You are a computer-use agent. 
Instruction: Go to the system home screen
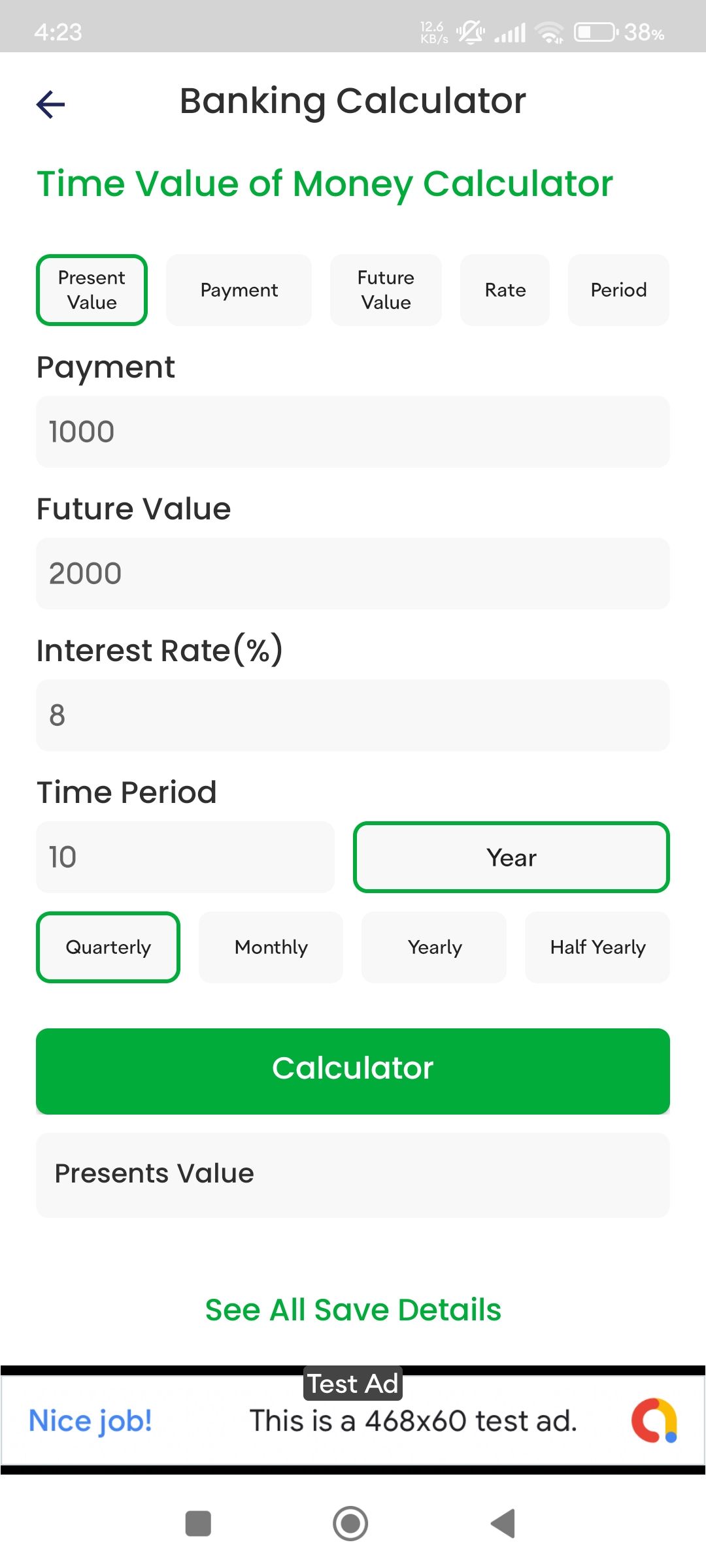pos(350,1524)
